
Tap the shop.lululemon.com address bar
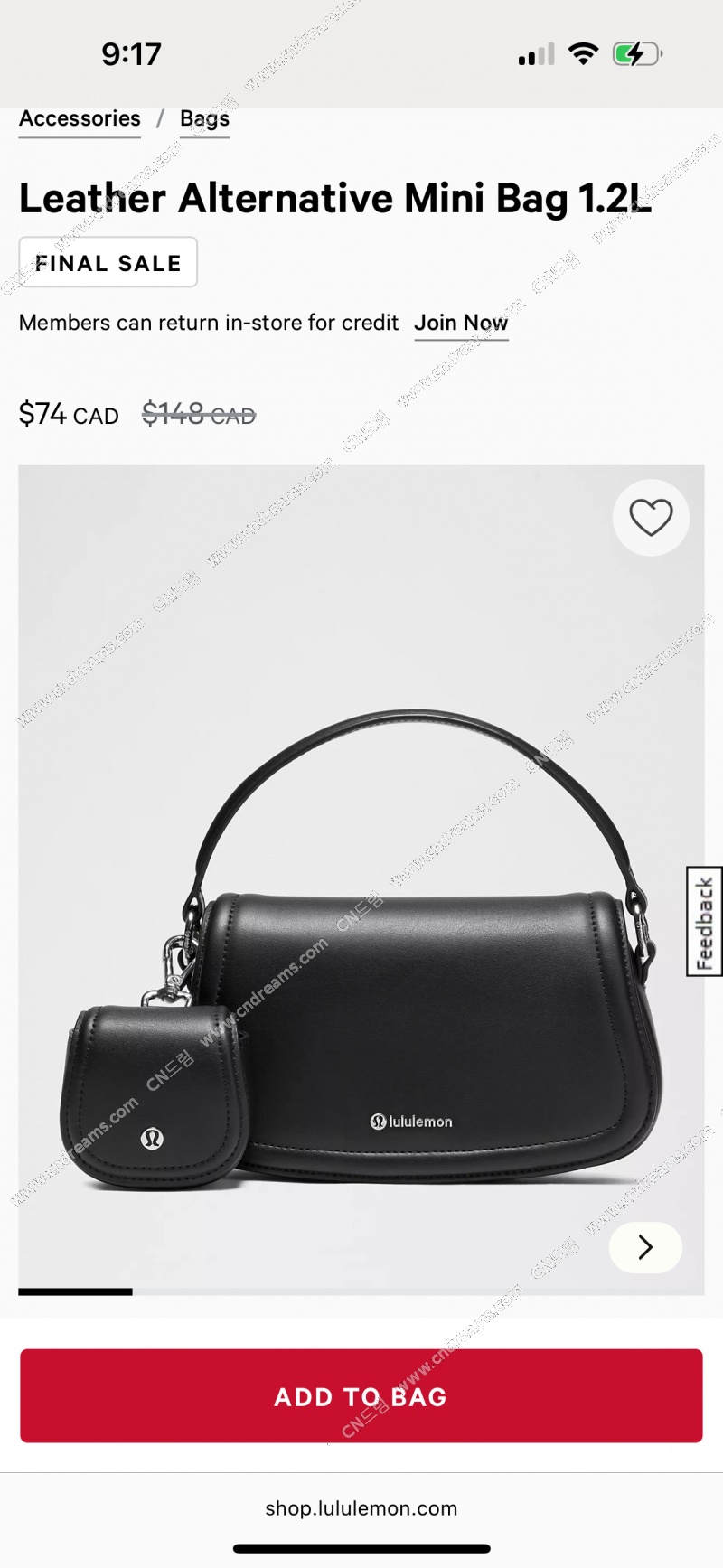pyautogui.click(x=361, y=1508)
